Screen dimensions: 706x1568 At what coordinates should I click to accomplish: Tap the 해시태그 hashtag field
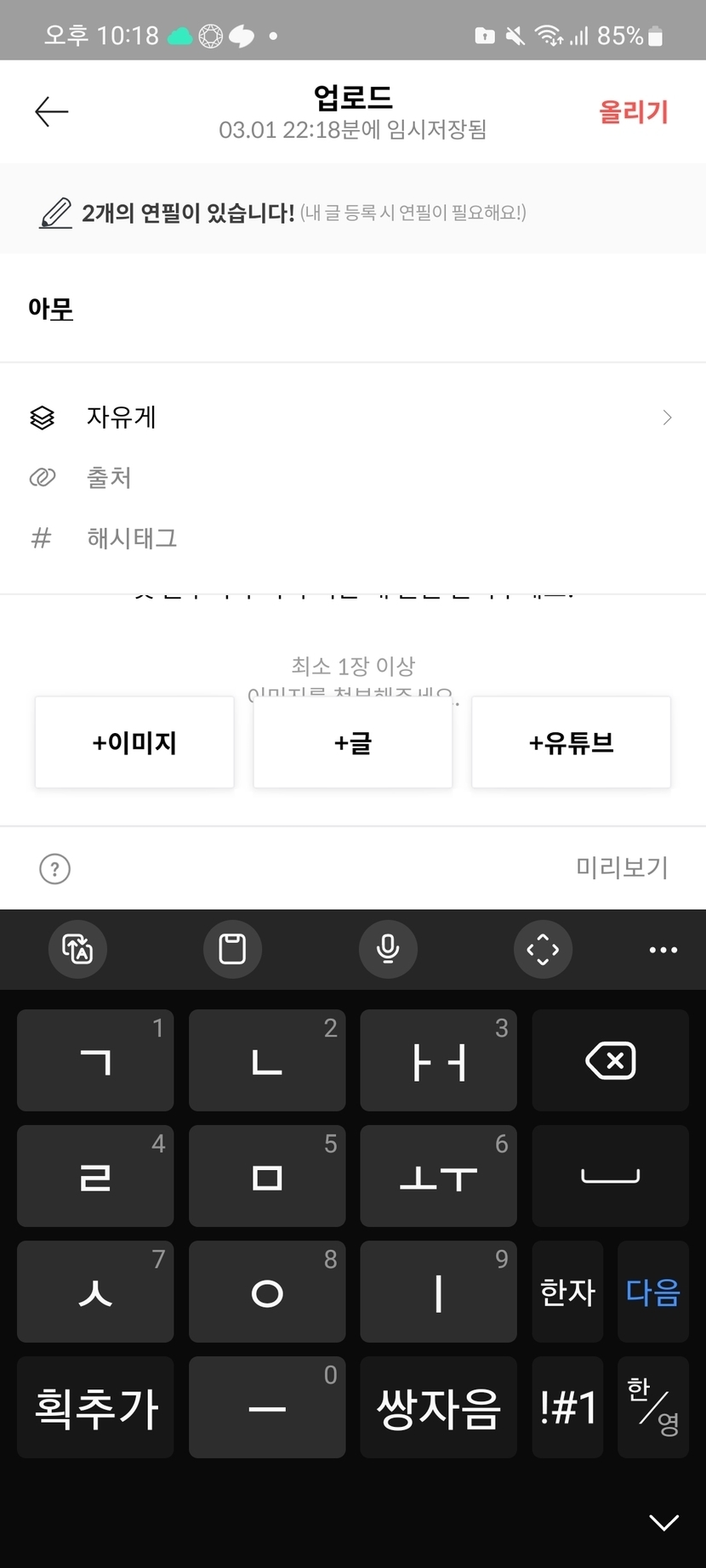[x=353, y=538]
